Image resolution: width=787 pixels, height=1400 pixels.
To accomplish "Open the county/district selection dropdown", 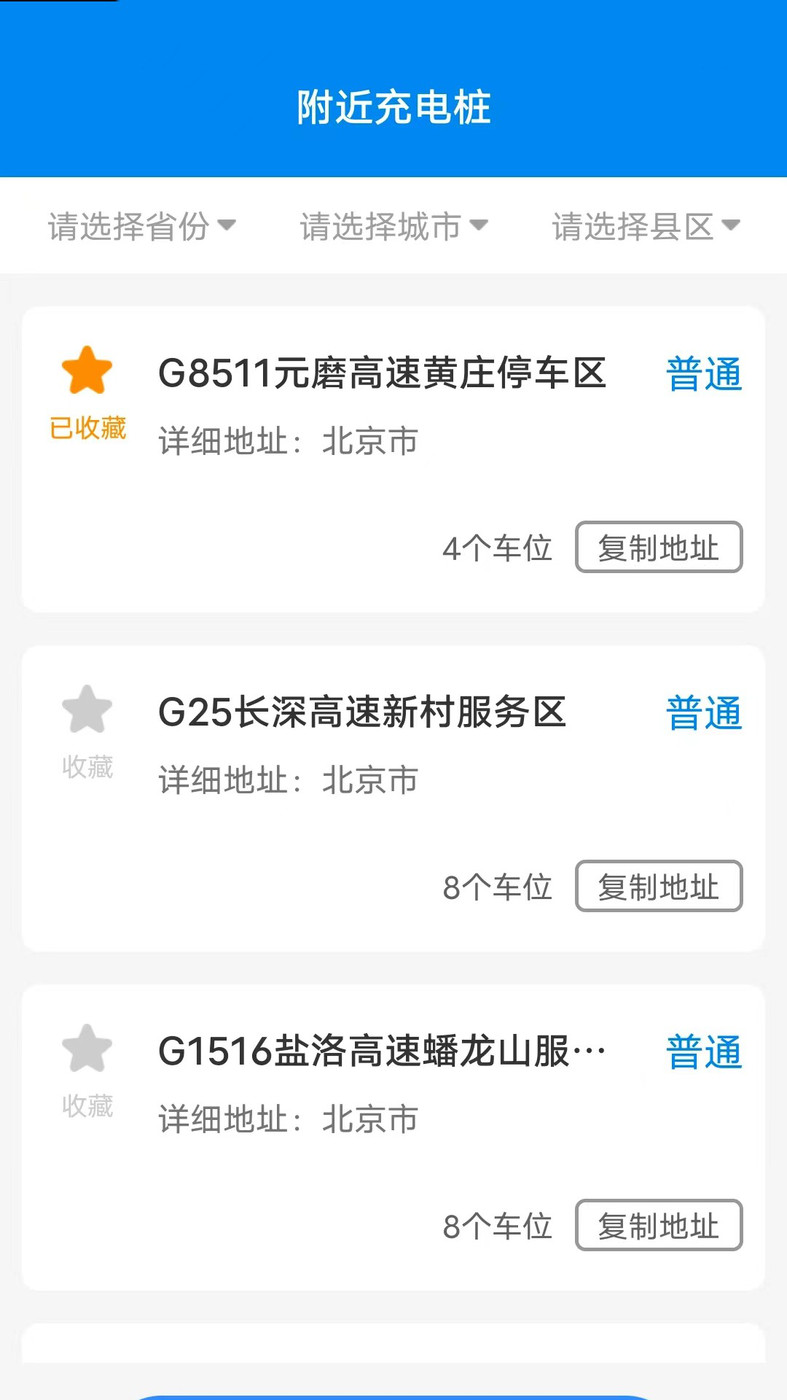I will pyautogui.click(x=645, y=226).
